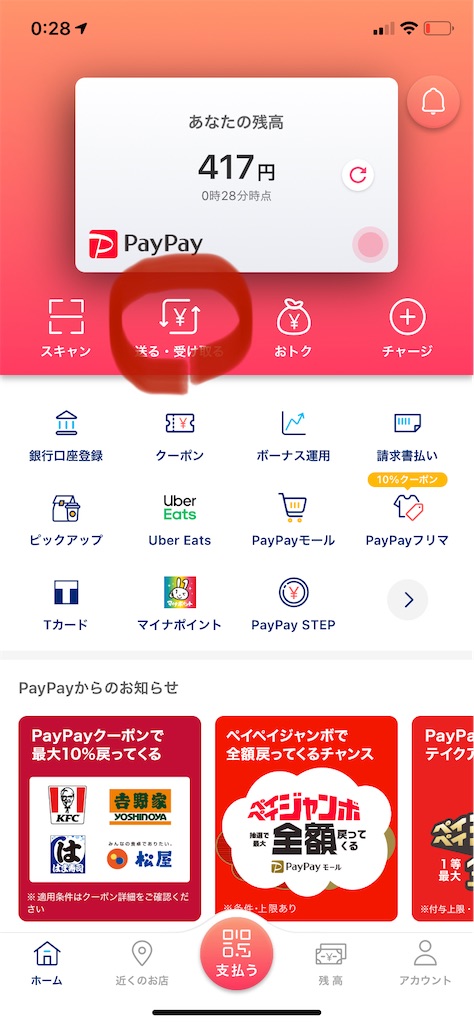
Task: Open 請求書払い bill payment
Action: coord(407,436)
